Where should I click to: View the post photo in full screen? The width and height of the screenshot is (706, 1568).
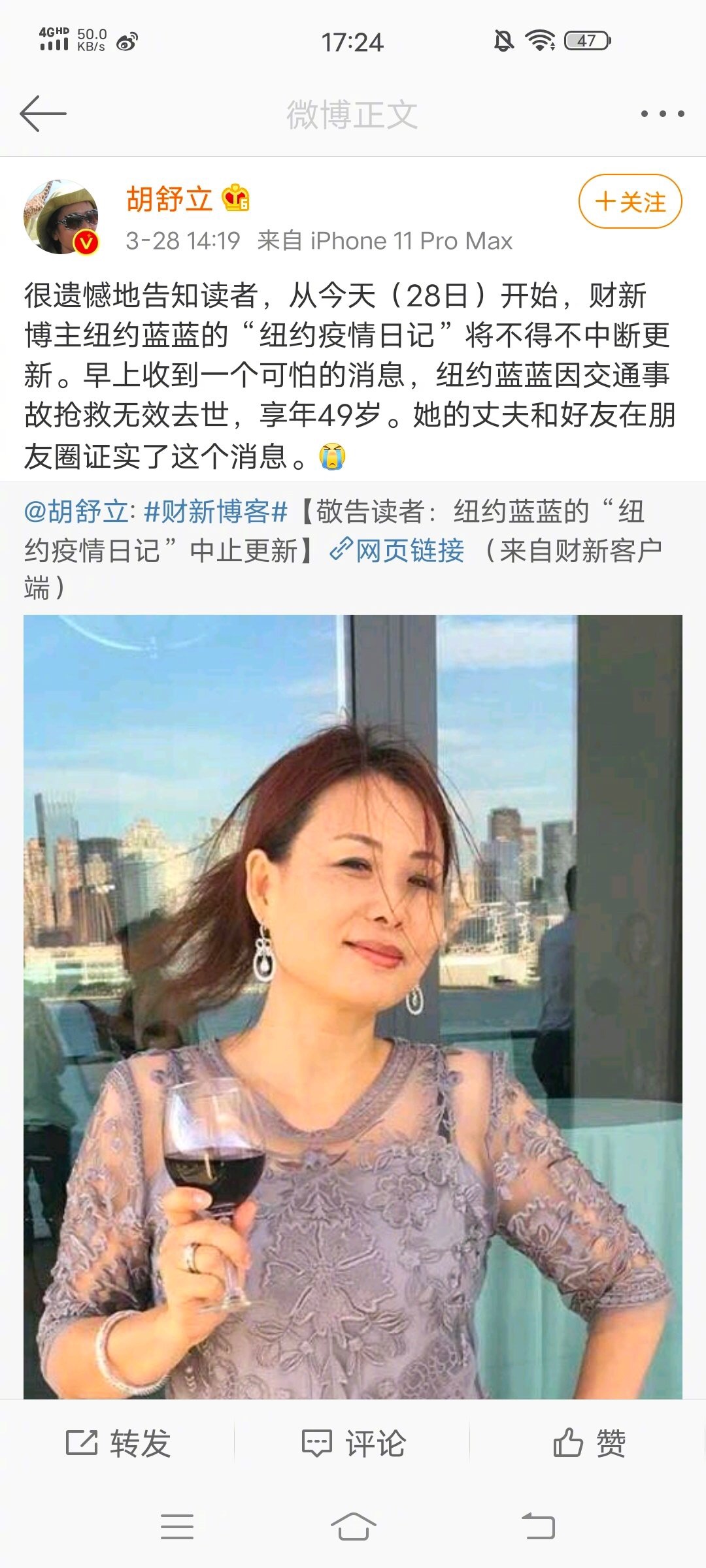pyautogui.click(x=353, y=1006)
